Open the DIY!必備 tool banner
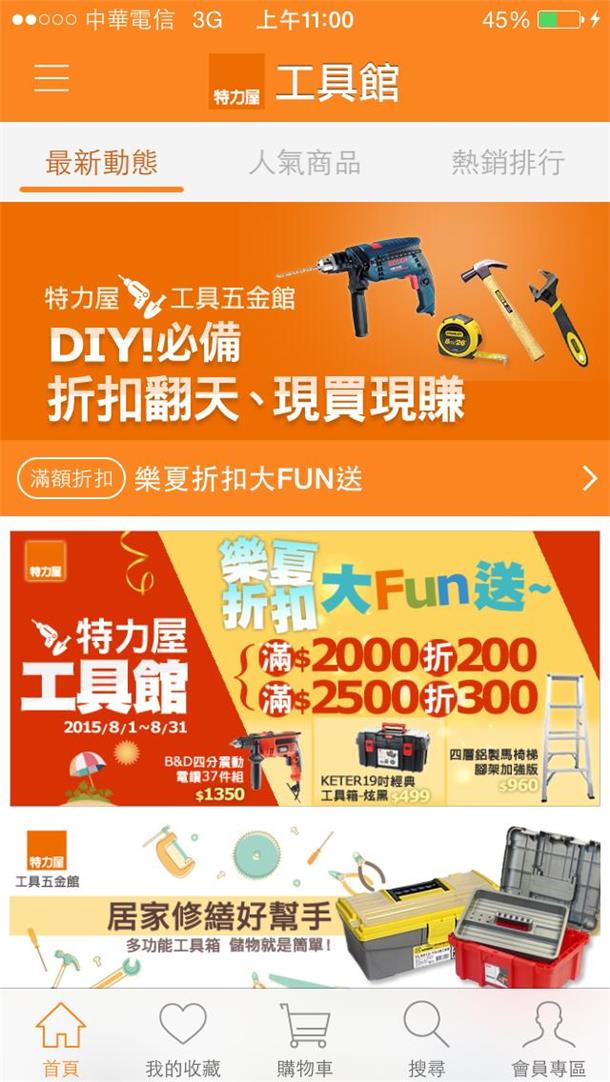This screenshot has width=610, height=1082. [304, 320]
